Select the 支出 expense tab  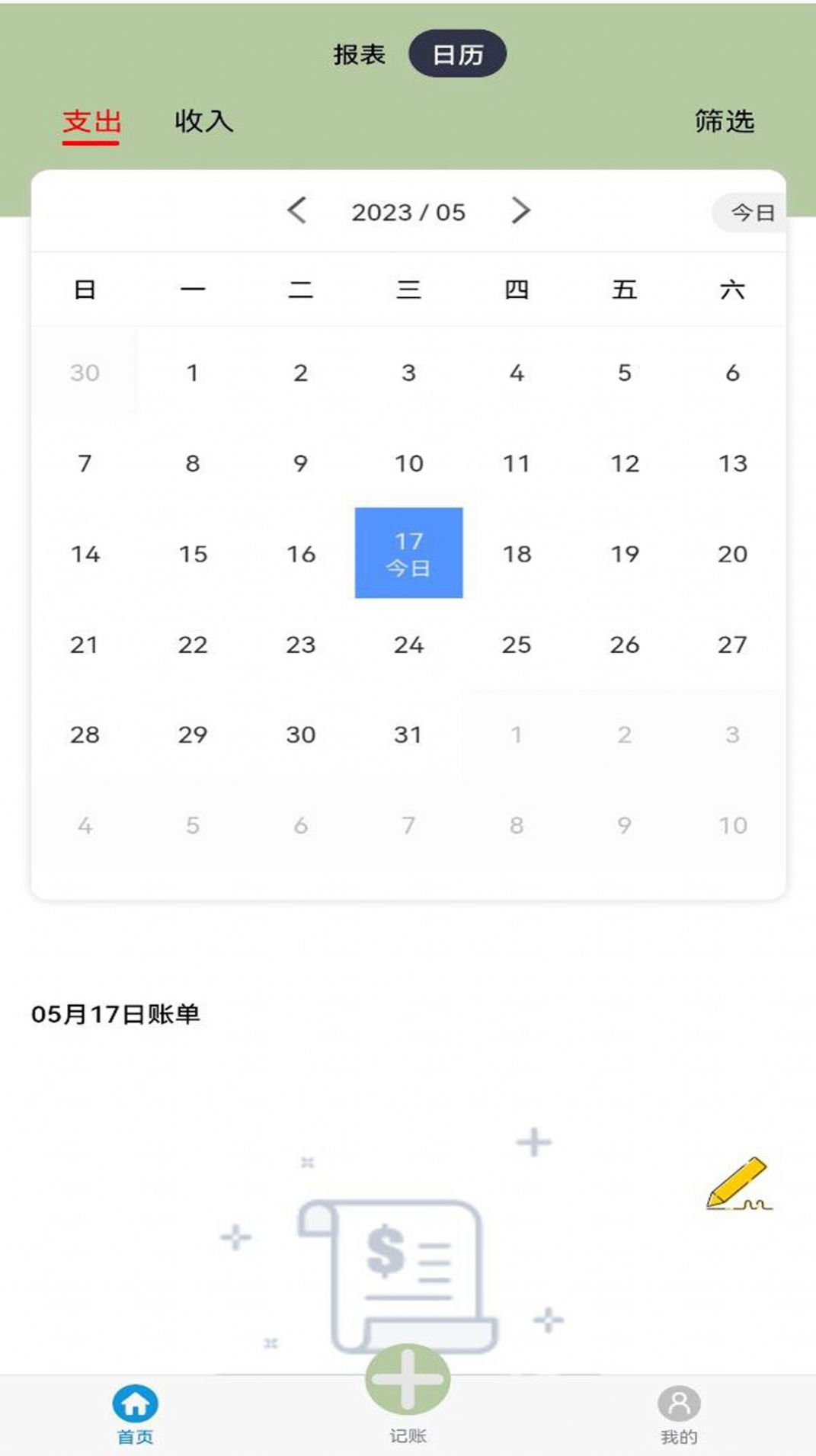(90, 121)
